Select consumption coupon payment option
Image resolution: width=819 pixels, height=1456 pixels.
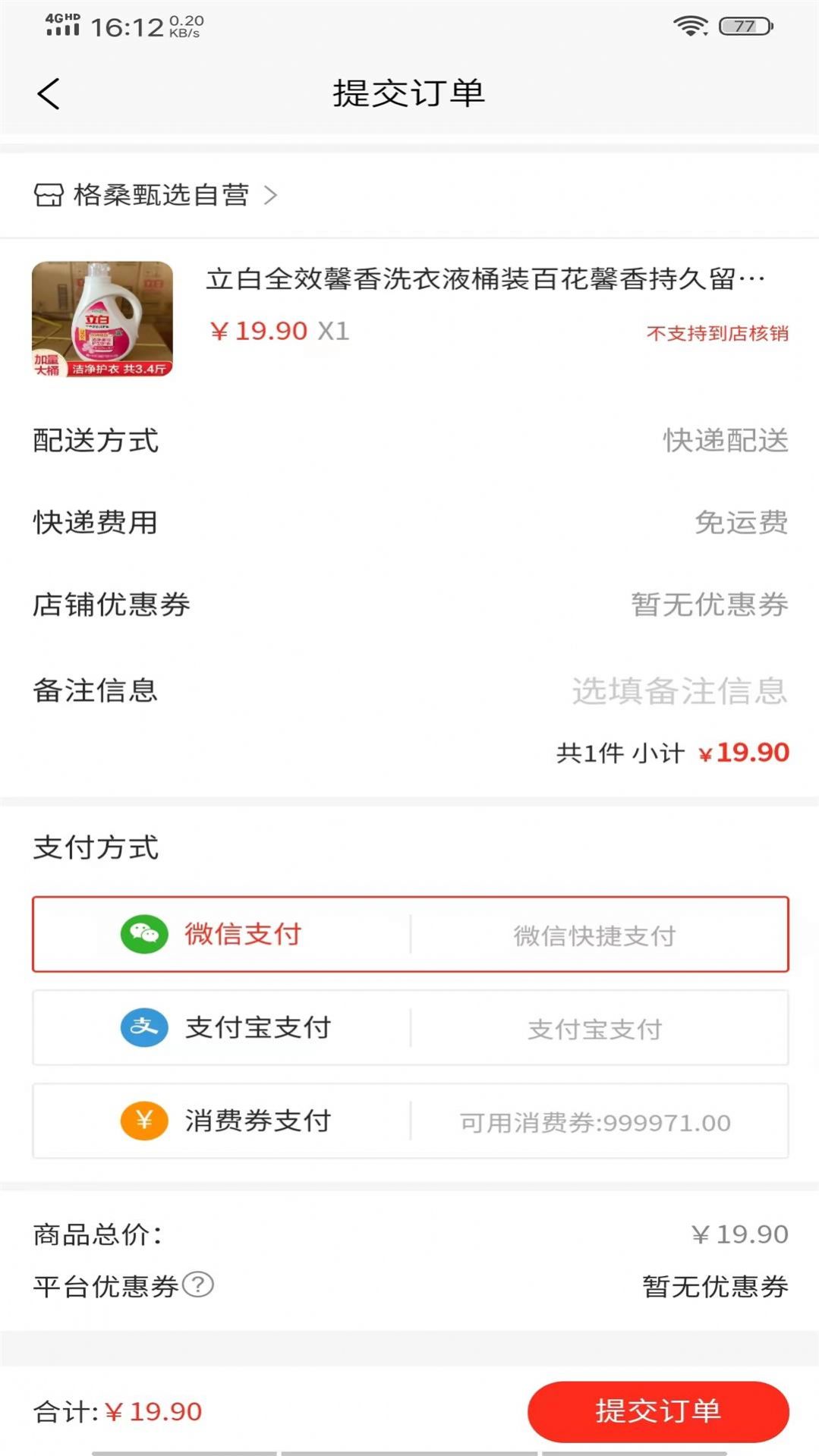(409, 1121)
